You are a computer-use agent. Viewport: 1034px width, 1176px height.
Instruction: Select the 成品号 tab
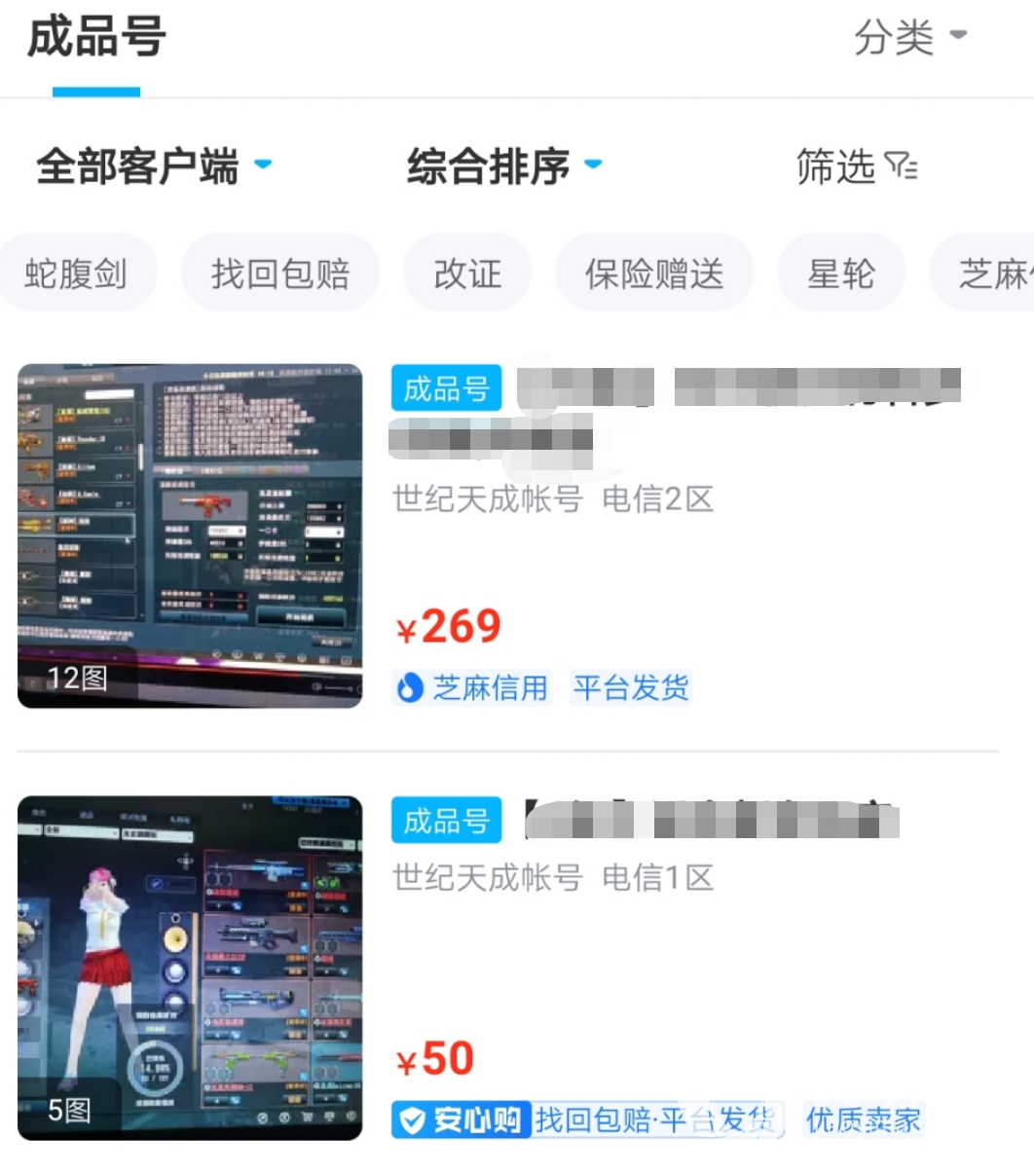click(95, 39)
